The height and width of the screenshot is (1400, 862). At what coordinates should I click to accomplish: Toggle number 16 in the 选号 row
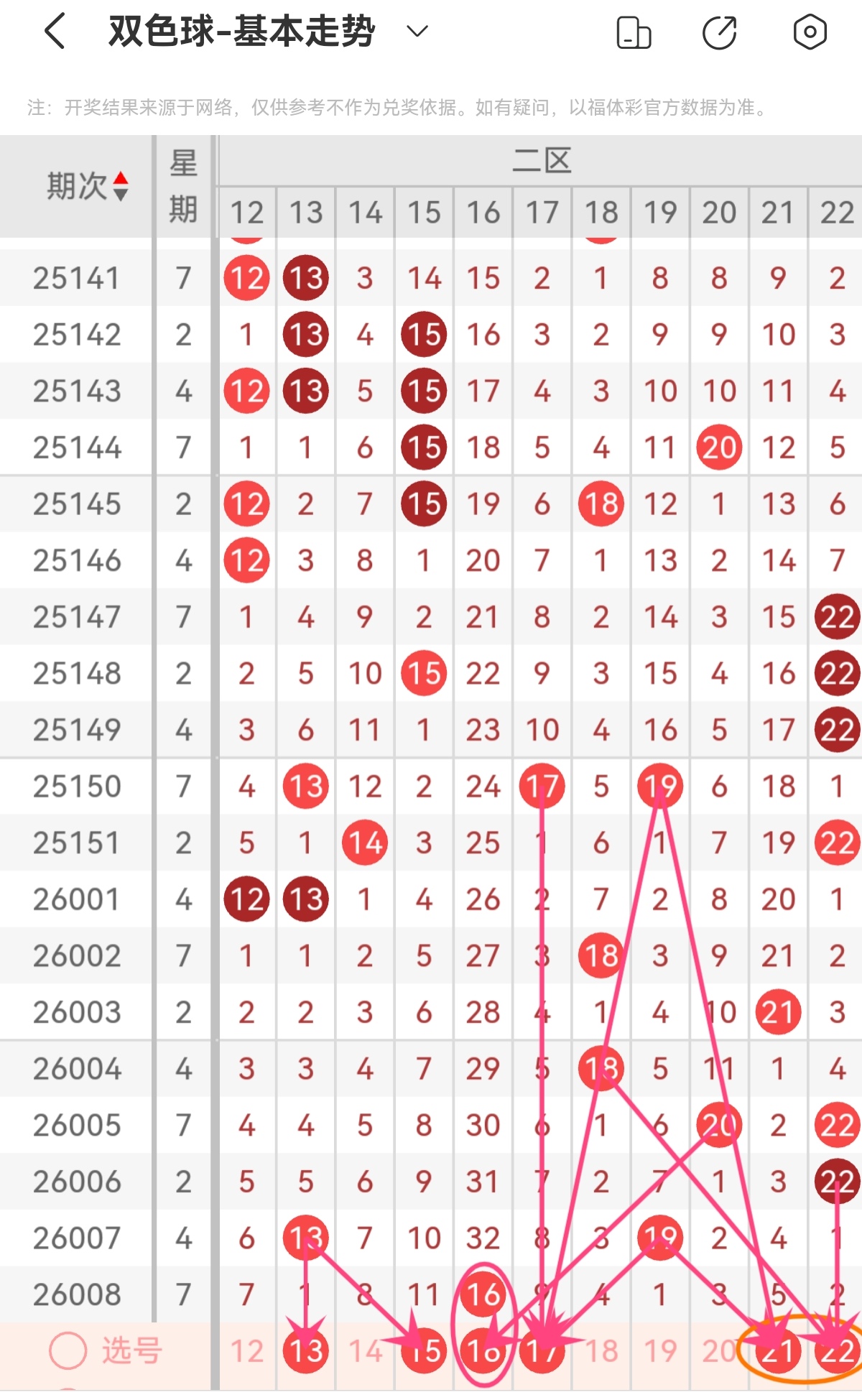pos(483,1351)
